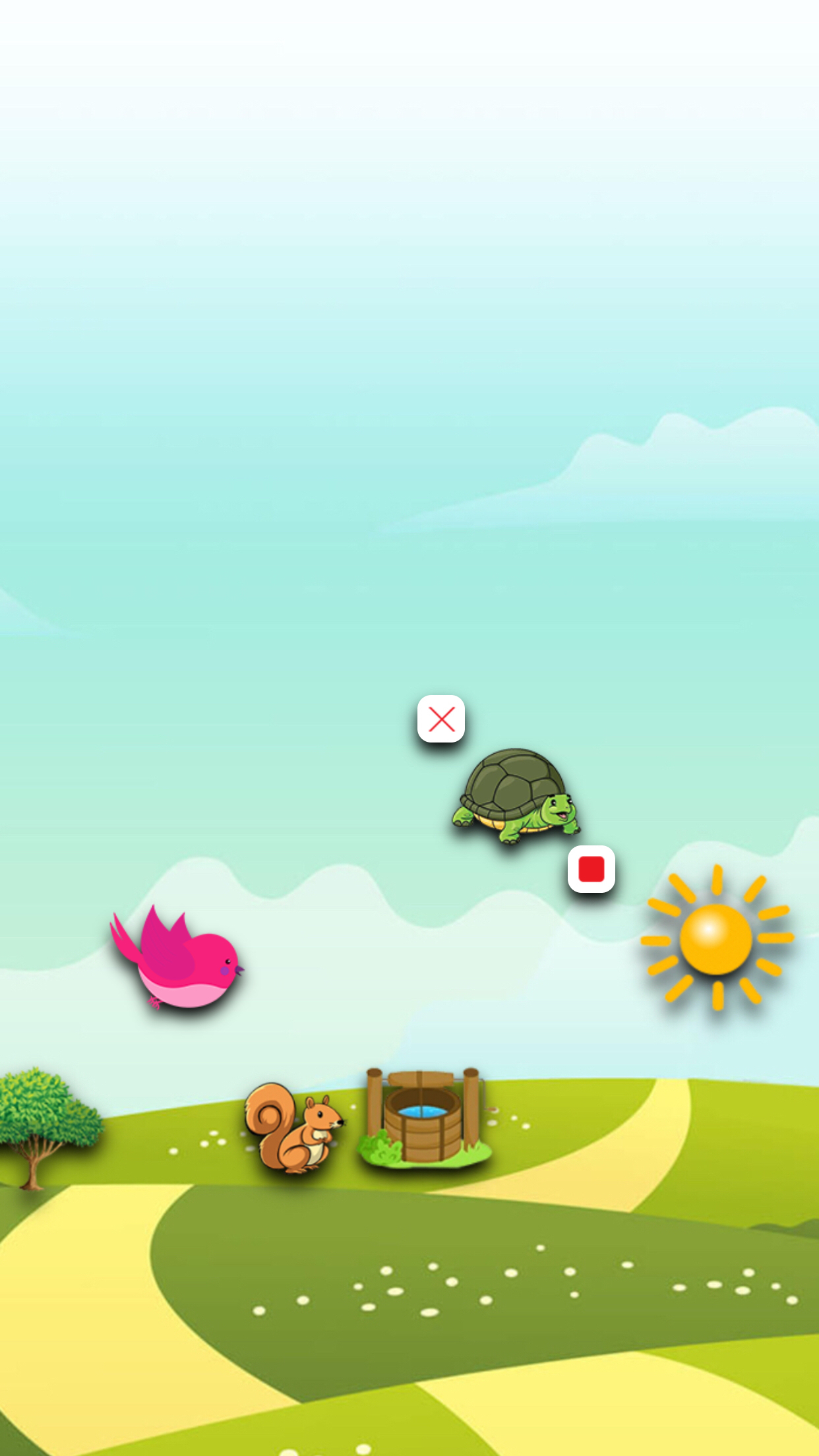Select the pink bird sticker
The width and height of the screenshot is (819, 1456).
coord(177,957)
